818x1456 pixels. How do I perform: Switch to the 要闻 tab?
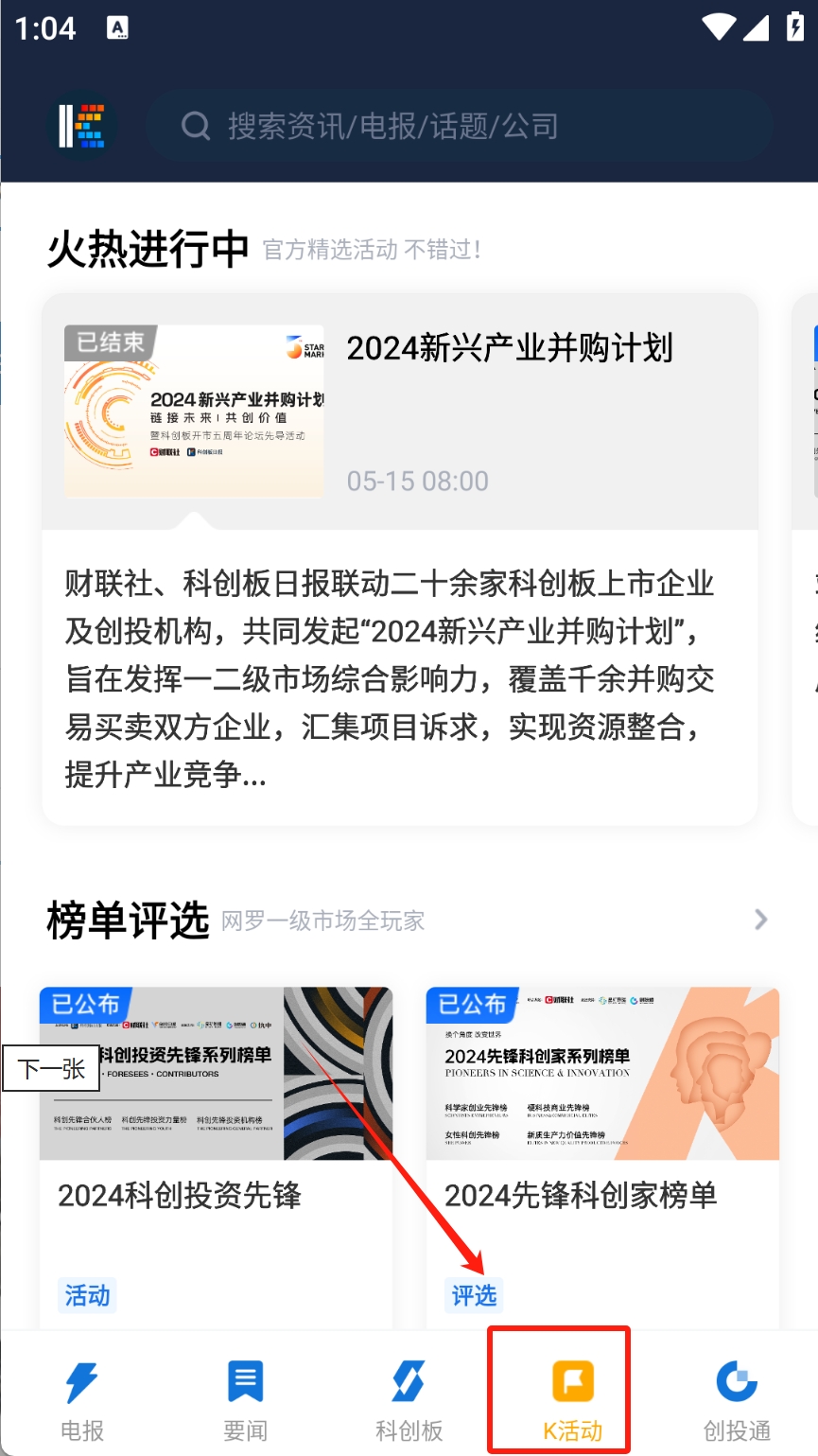pyautogui.click(x=246, y=1400)
